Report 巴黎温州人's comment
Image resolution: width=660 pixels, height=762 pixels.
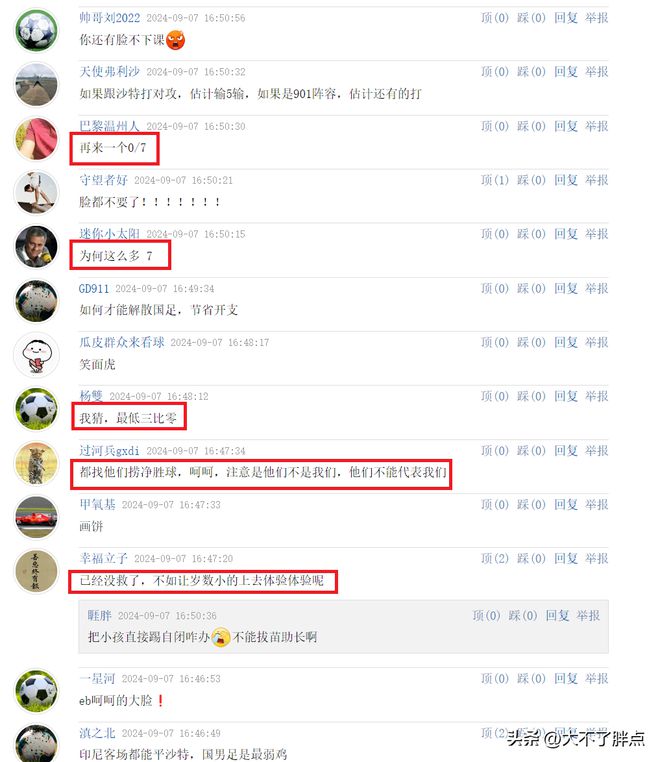[x=596, y=126]
